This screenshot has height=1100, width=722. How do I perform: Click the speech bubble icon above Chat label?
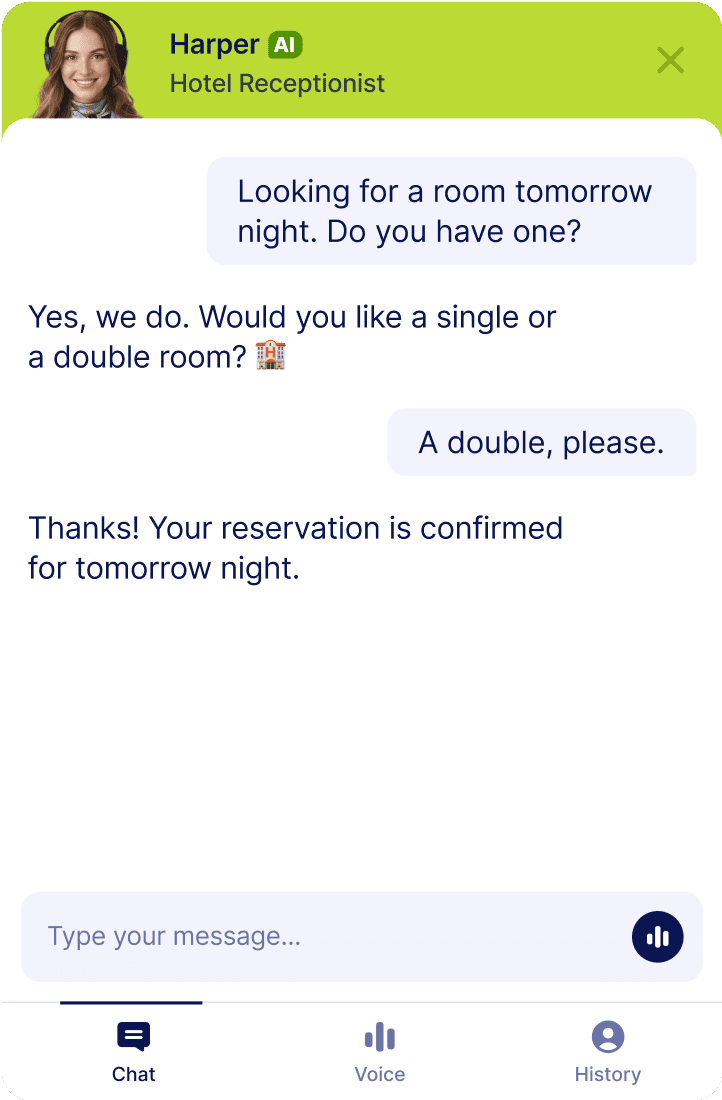coord(133,1038)
